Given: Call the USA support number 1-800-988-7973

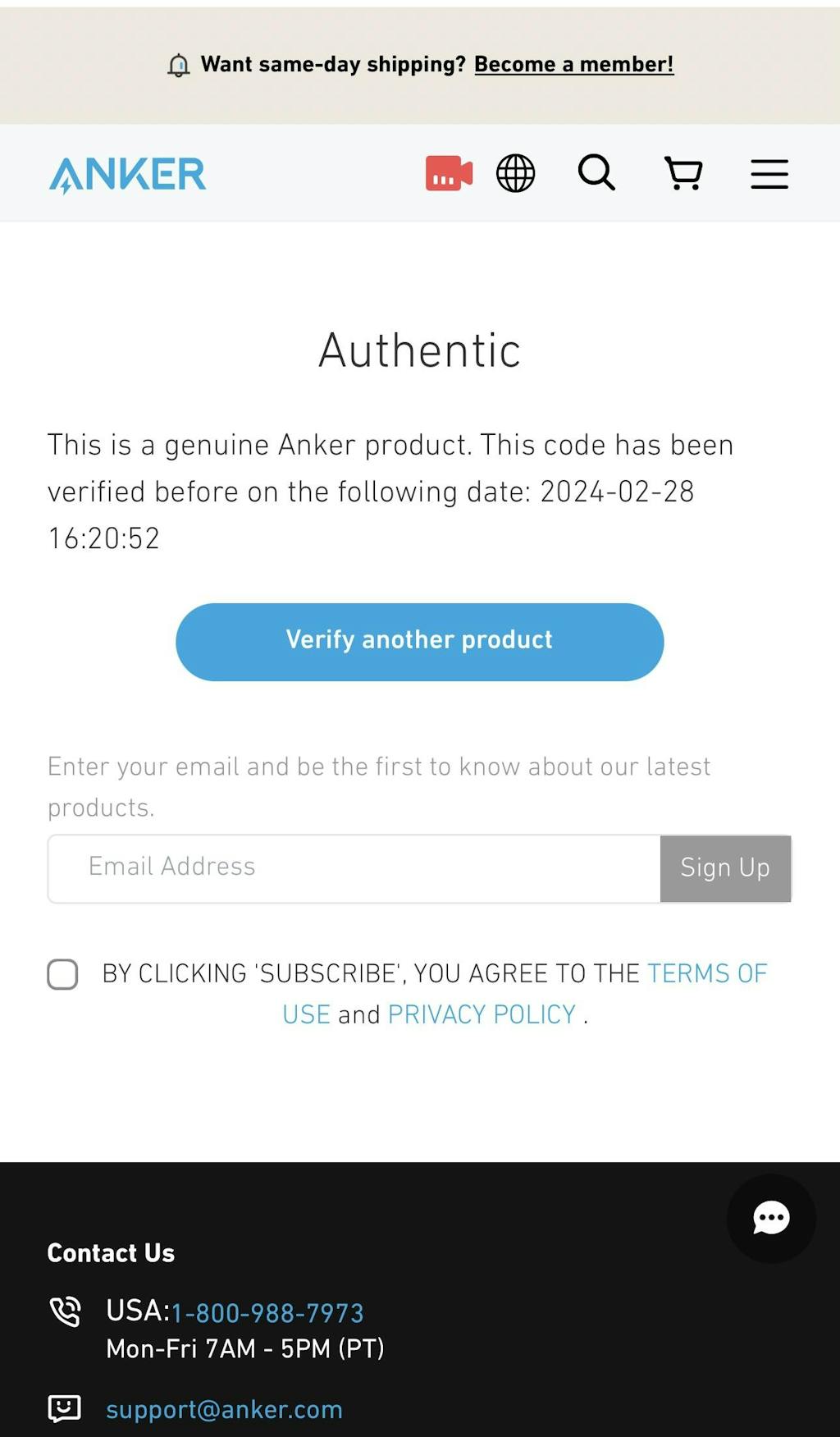Looking at the screenshot, I should (267, 1312).
